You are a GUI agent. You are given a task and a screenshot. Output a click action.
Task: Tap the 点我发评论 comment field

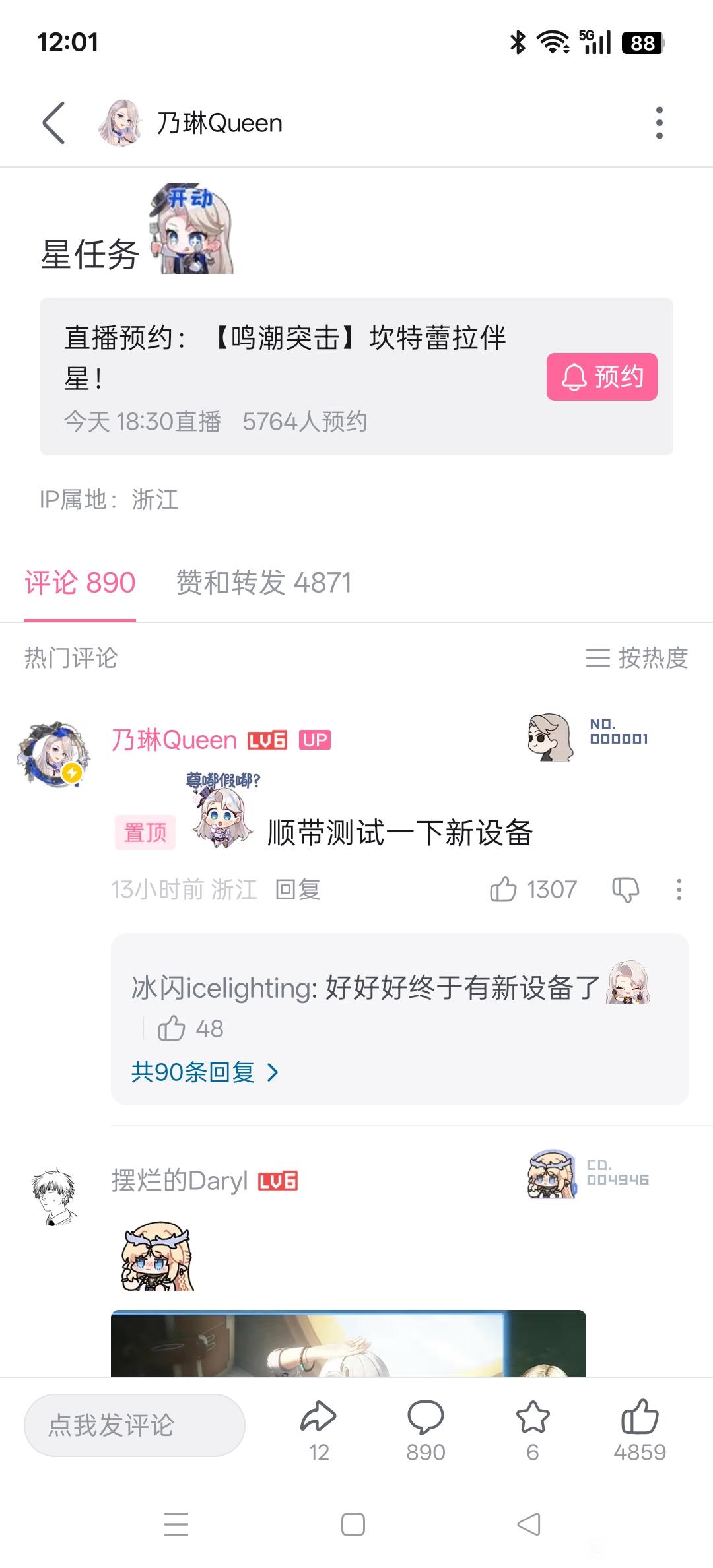(x=135, y=1425)
